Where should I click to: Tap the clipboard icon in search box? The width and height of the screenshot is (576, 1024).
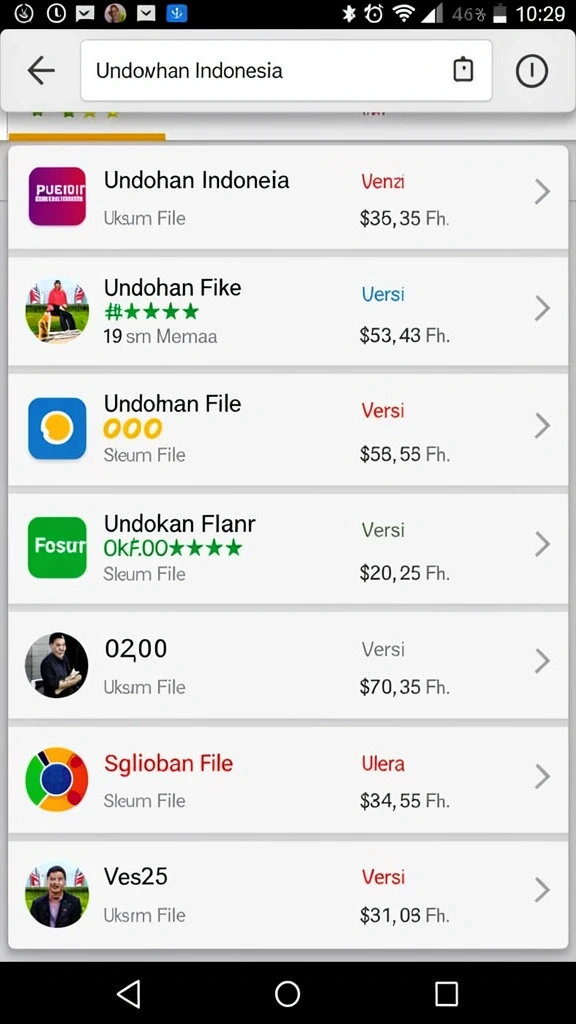click(463, 70)
